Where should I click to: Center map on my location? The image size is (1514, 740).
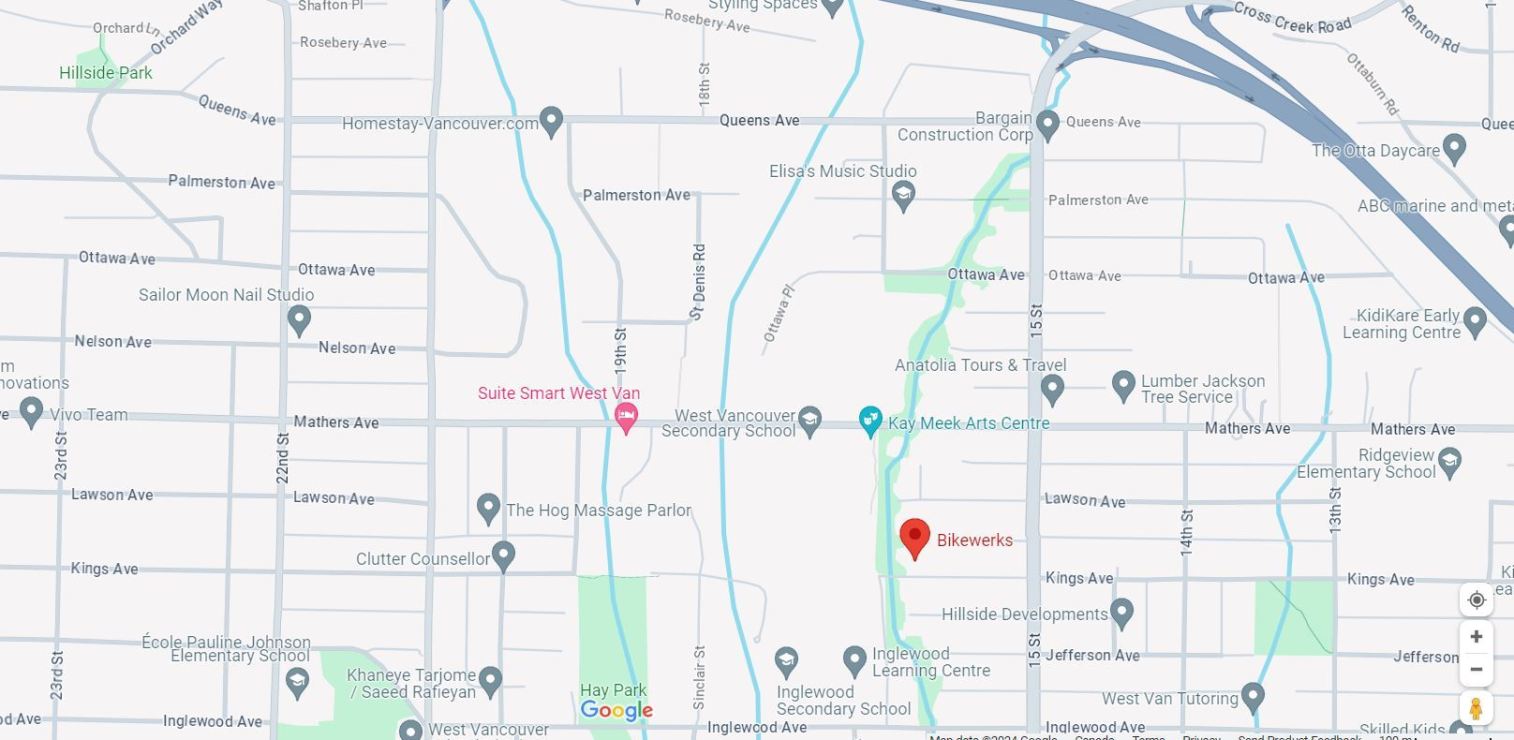coord(1476,600)
